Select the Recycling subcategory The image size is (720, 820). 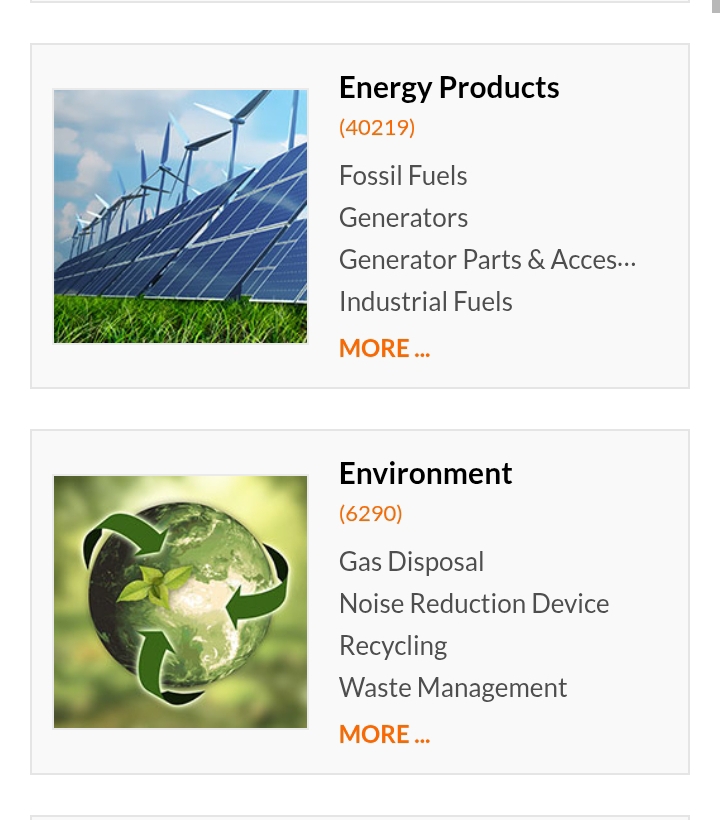[x=393, y=646]
